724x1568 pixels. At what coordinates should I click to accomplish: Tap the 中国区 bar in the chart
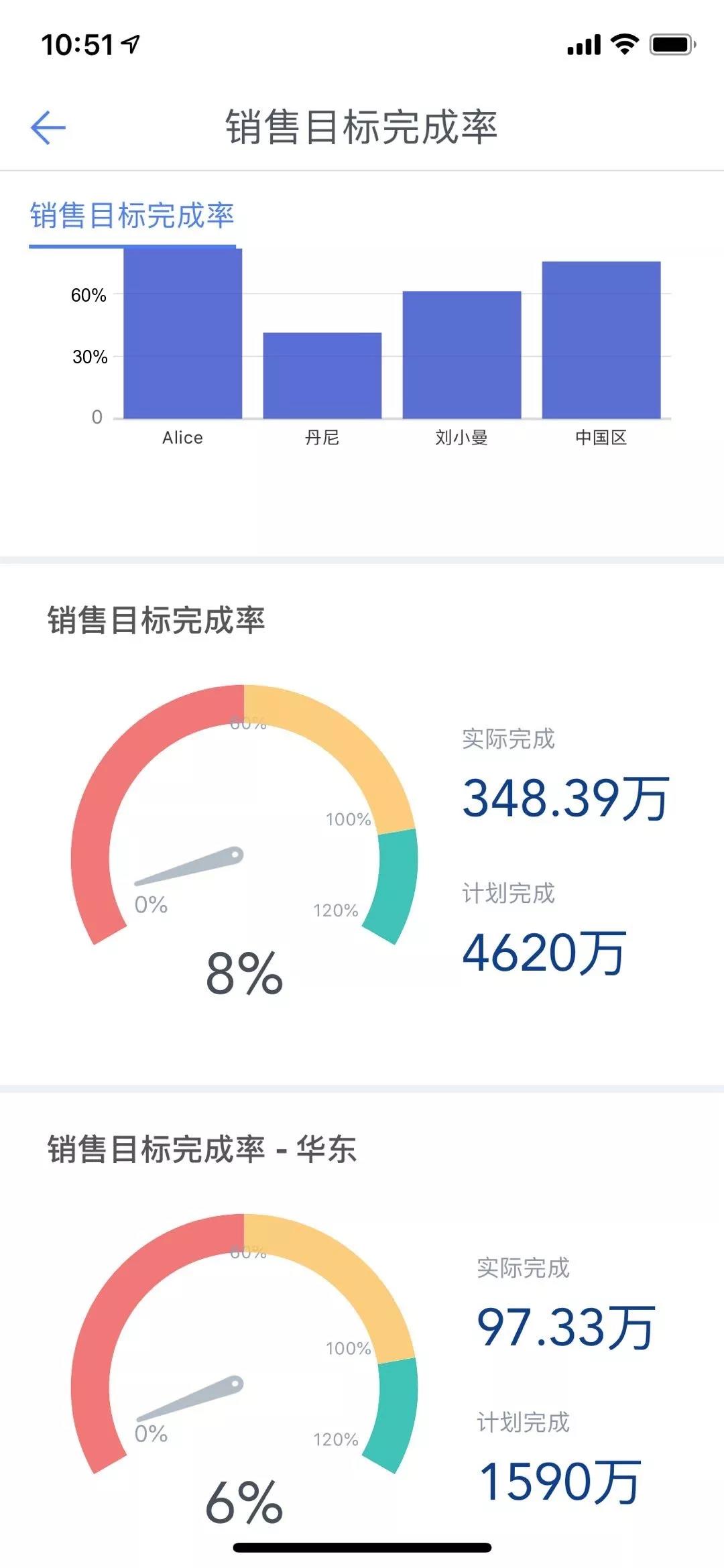pyautogui.click(x=601, y=340)
